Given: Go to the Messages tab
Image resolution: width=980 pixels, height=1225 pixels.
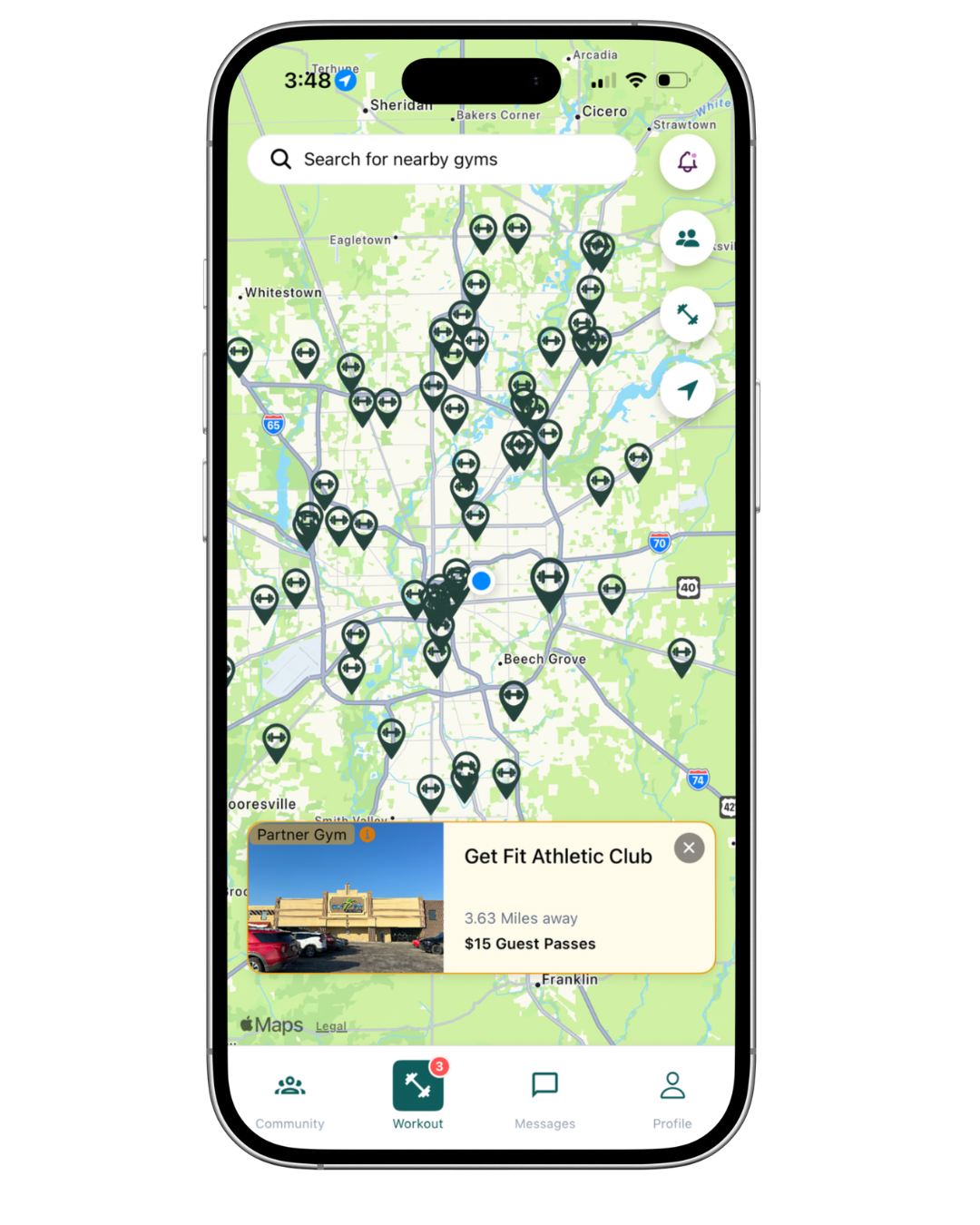Looking at the screenshot, I should (544, 1101).
